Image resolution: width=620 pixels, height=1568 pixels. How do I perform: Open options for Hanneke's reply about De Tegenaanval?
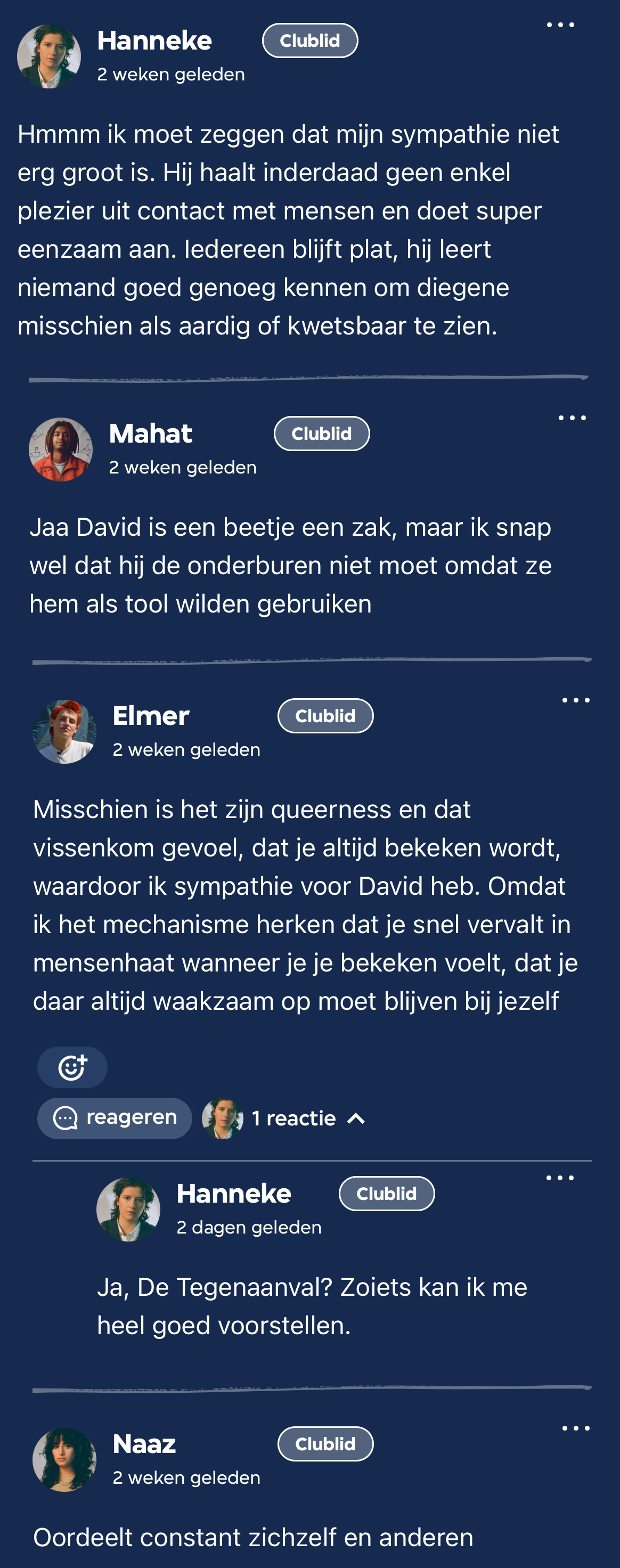560,1179
